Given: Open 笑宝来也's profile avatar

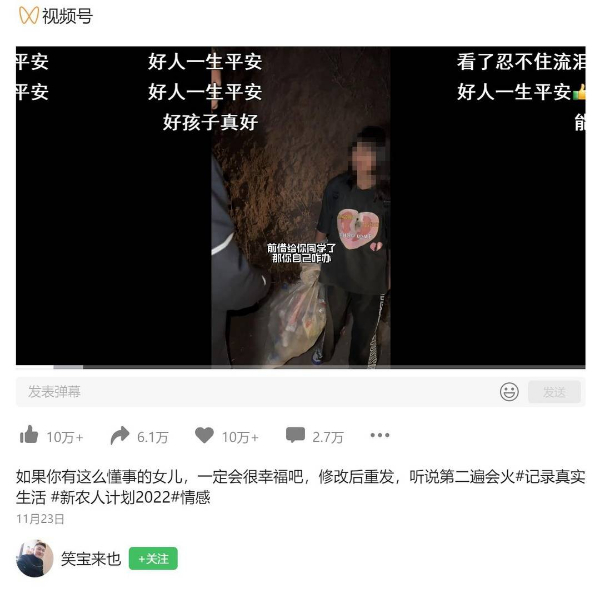Looking at the screenshot, I should (x=34, y=558).
